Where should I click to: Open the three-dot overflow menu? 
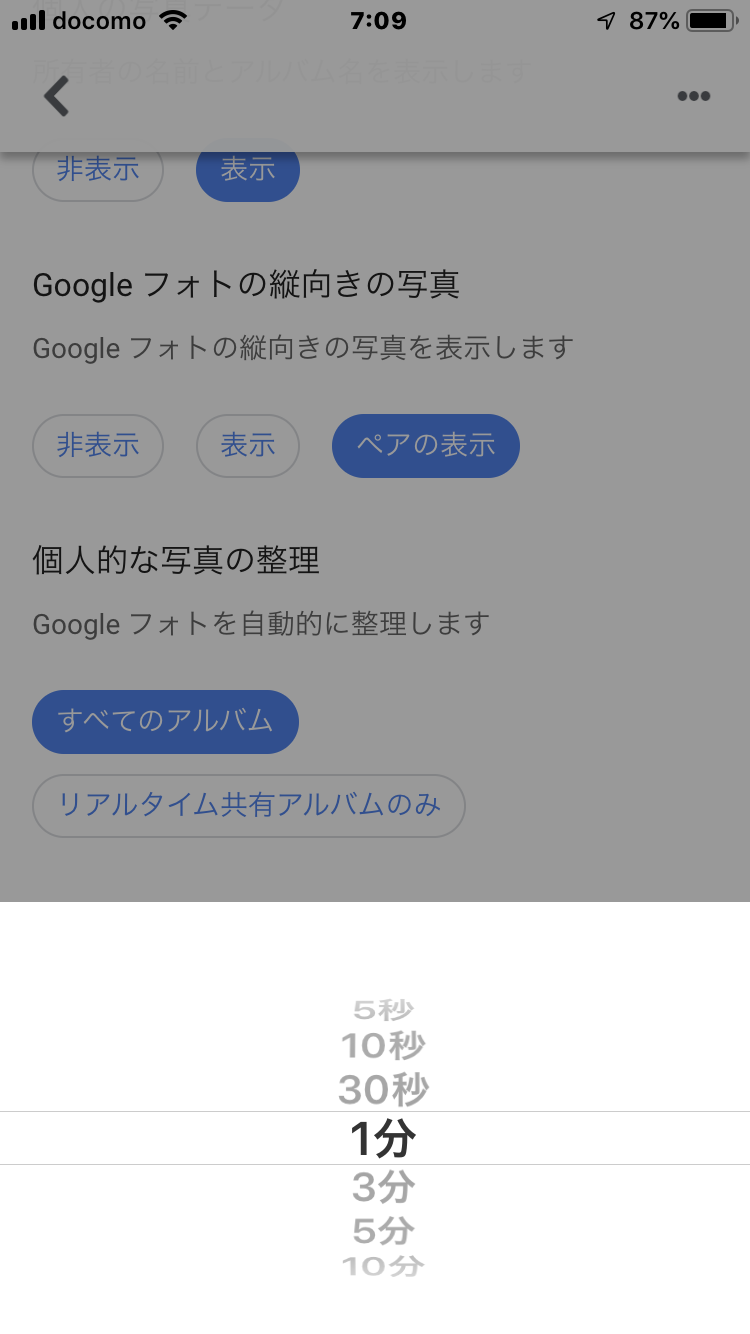(x=693, y=97)
